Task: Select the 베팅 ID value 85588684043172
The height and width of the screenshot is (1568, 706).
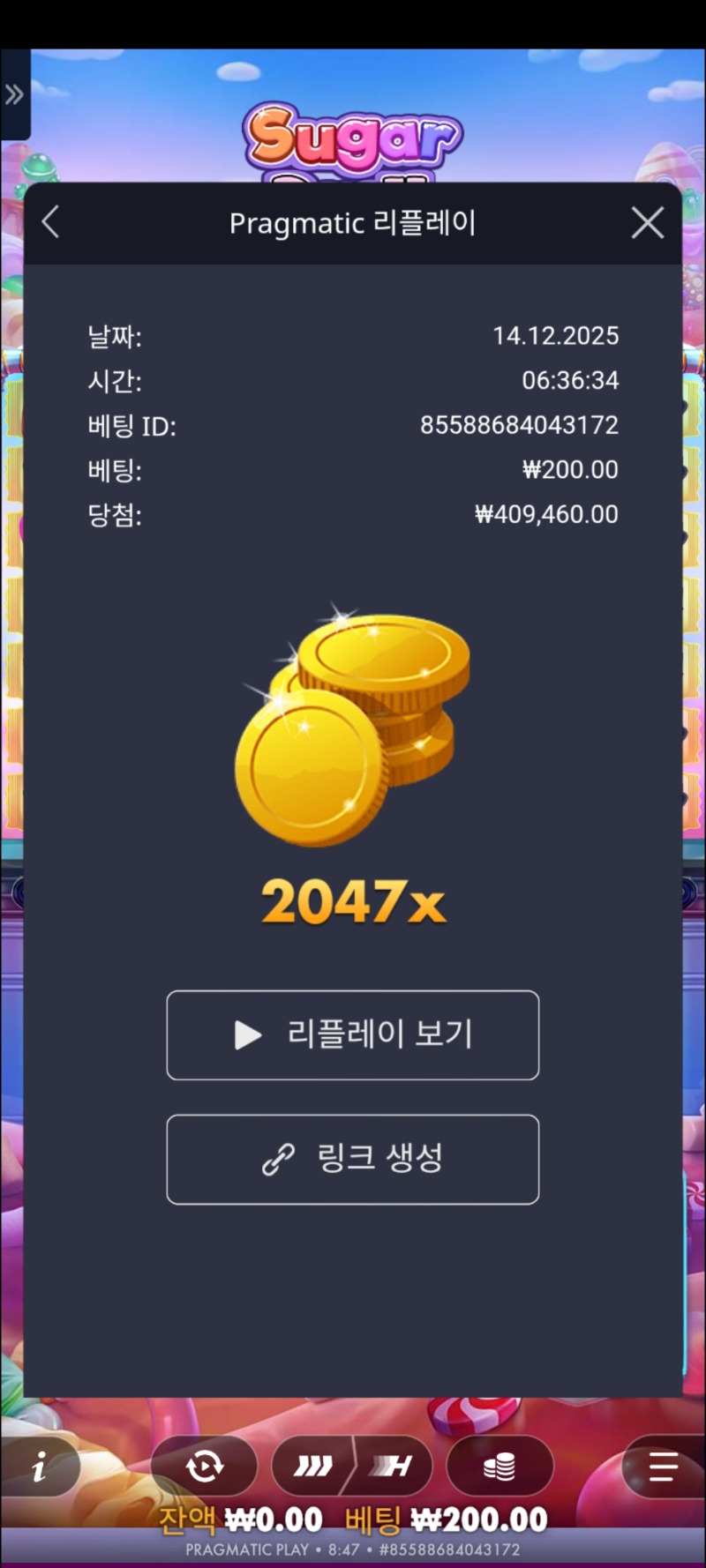Action: (521, 425)
